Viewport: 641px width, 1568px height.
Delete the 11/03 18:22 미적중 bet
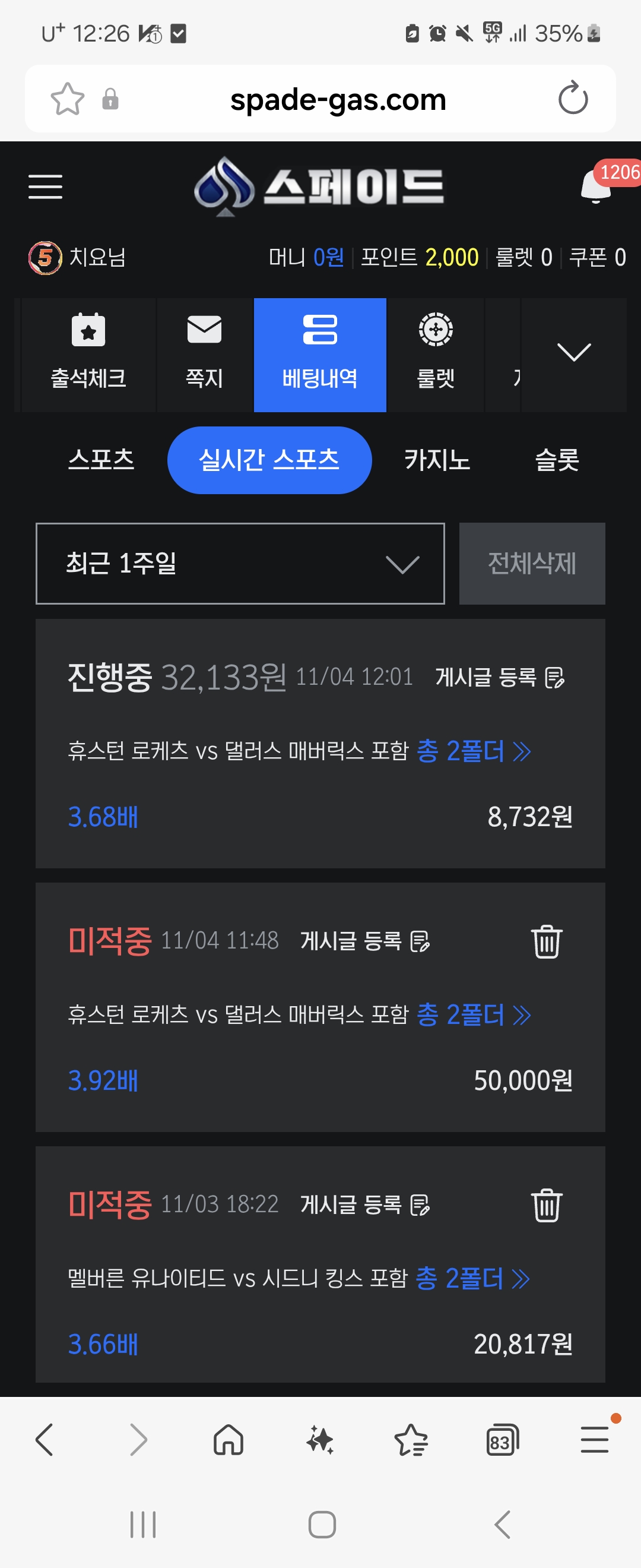coord(546,1205)
